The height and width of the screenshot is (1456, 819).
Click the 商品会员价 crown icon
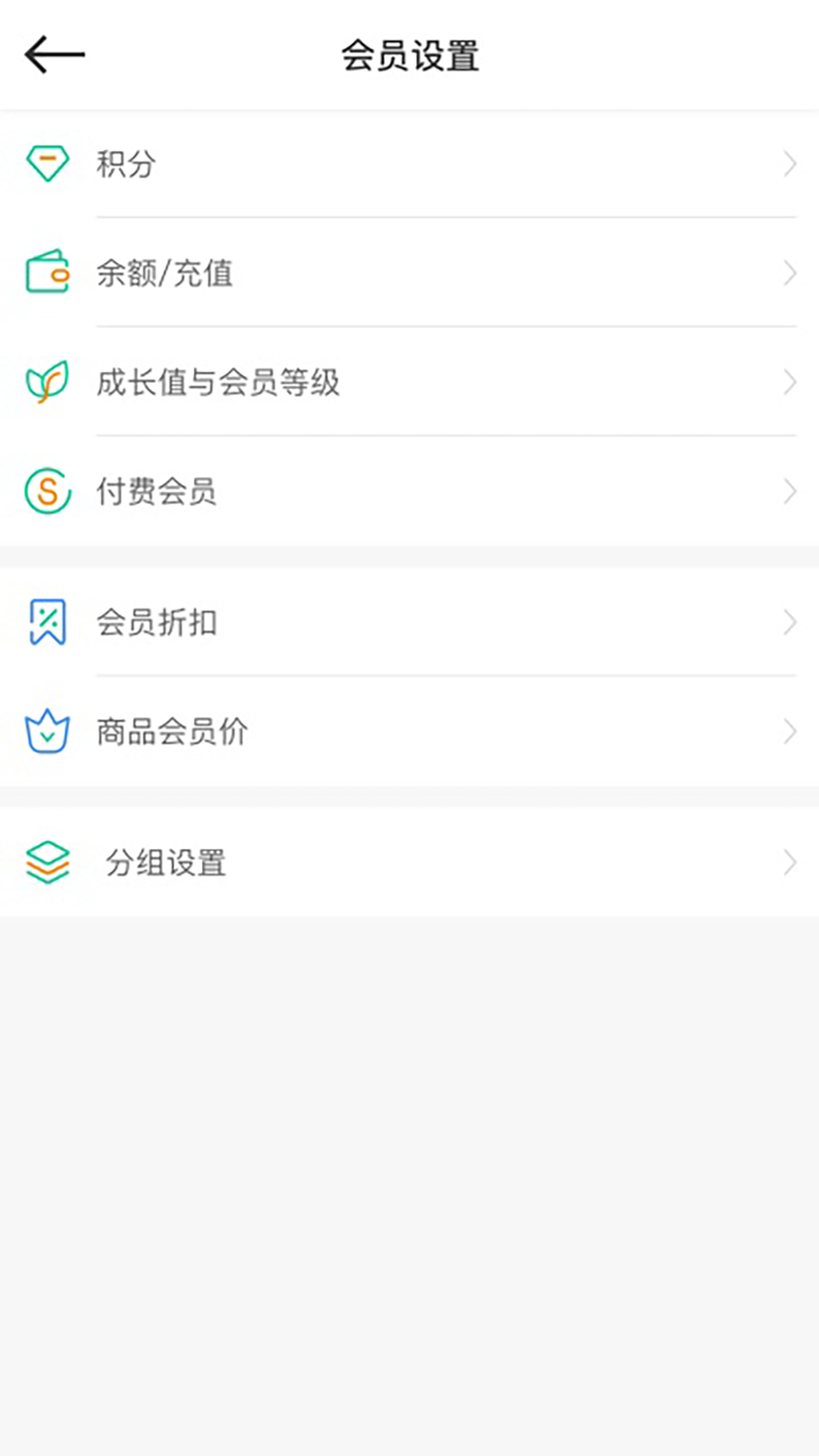point(46,731)
